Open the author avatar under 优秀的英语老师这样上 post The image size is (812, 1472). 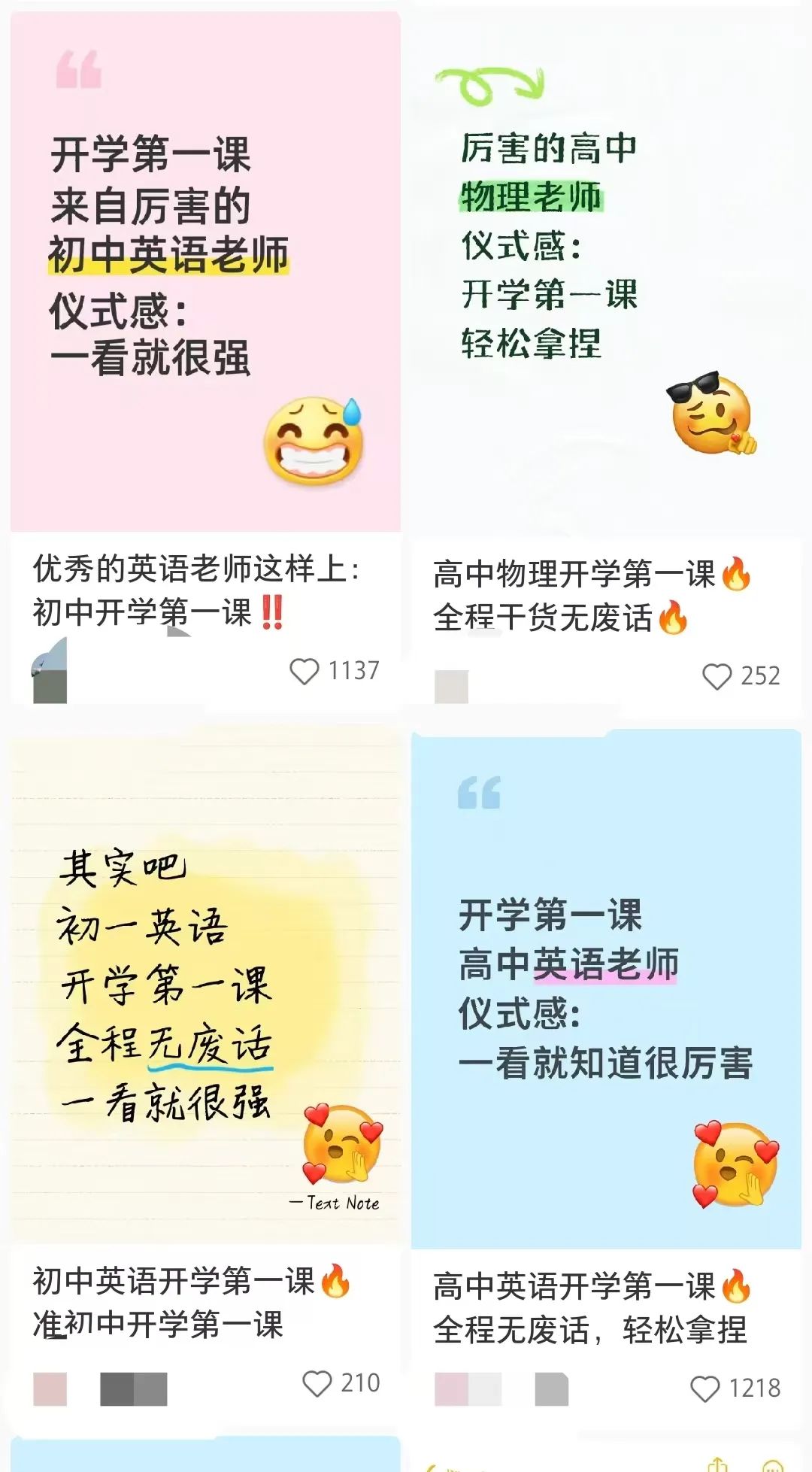click(50, 670)
